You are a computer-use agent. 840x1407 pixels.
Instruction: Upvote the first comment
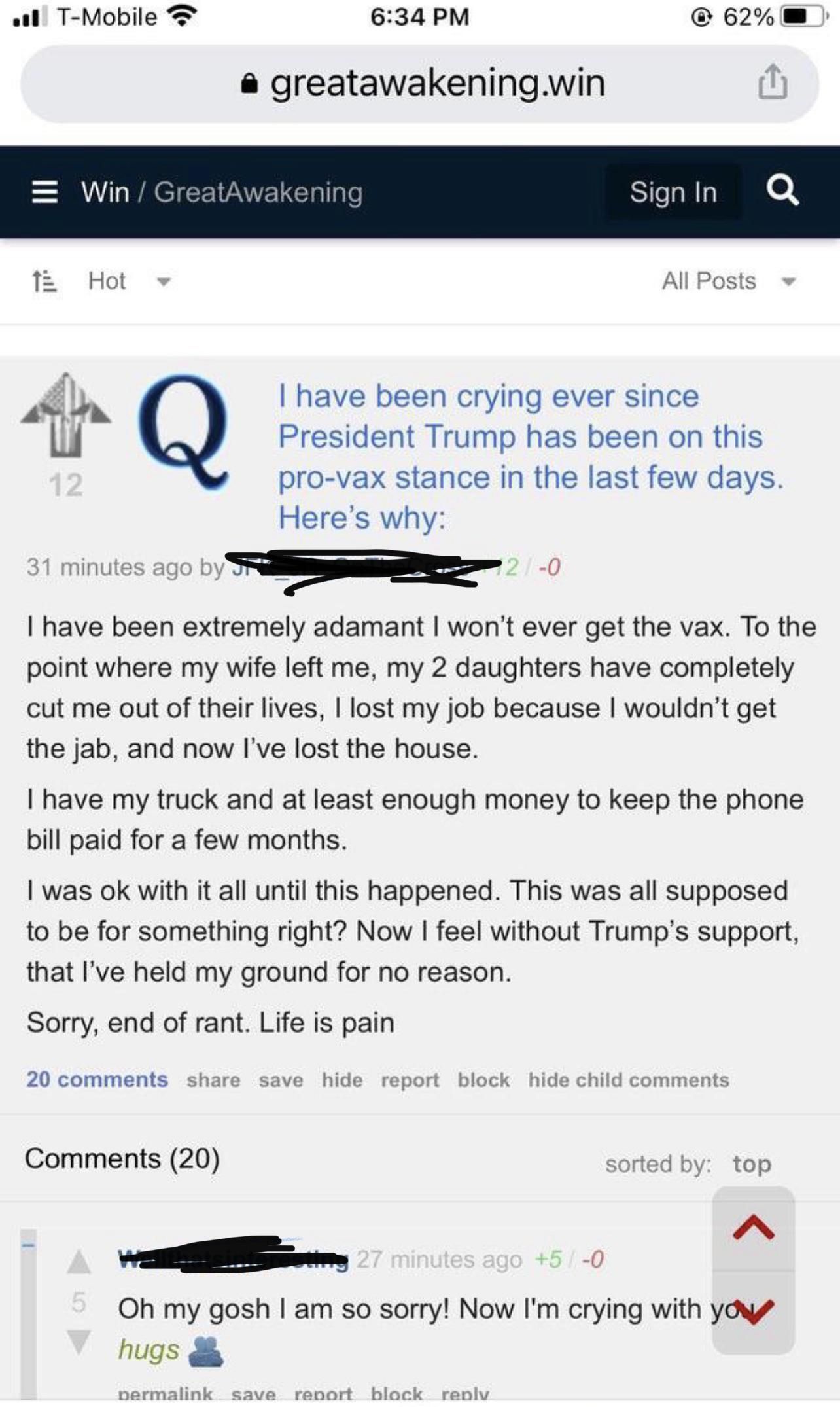click(79, 1262)
